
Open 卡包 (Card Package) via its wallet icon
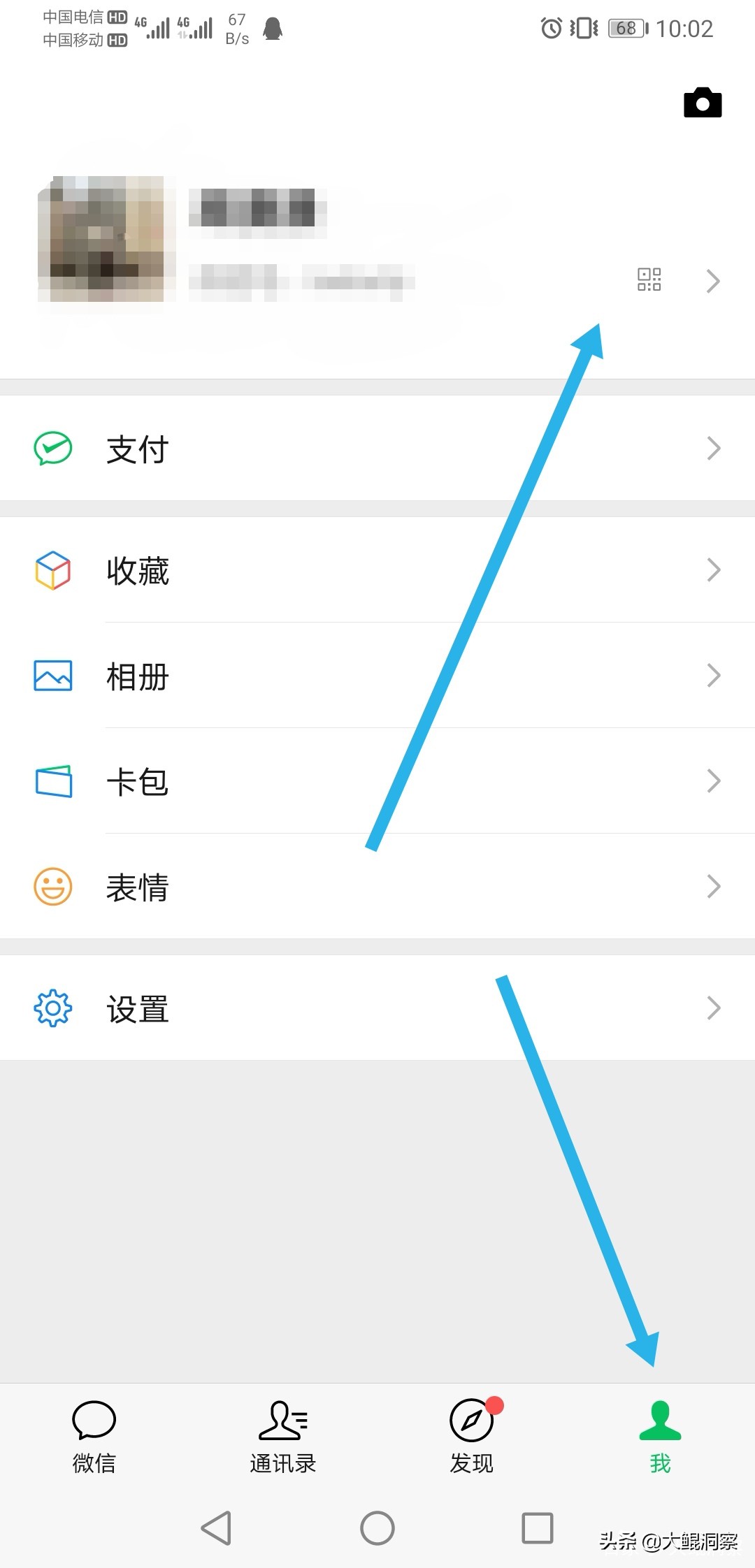tap(52, 781)
